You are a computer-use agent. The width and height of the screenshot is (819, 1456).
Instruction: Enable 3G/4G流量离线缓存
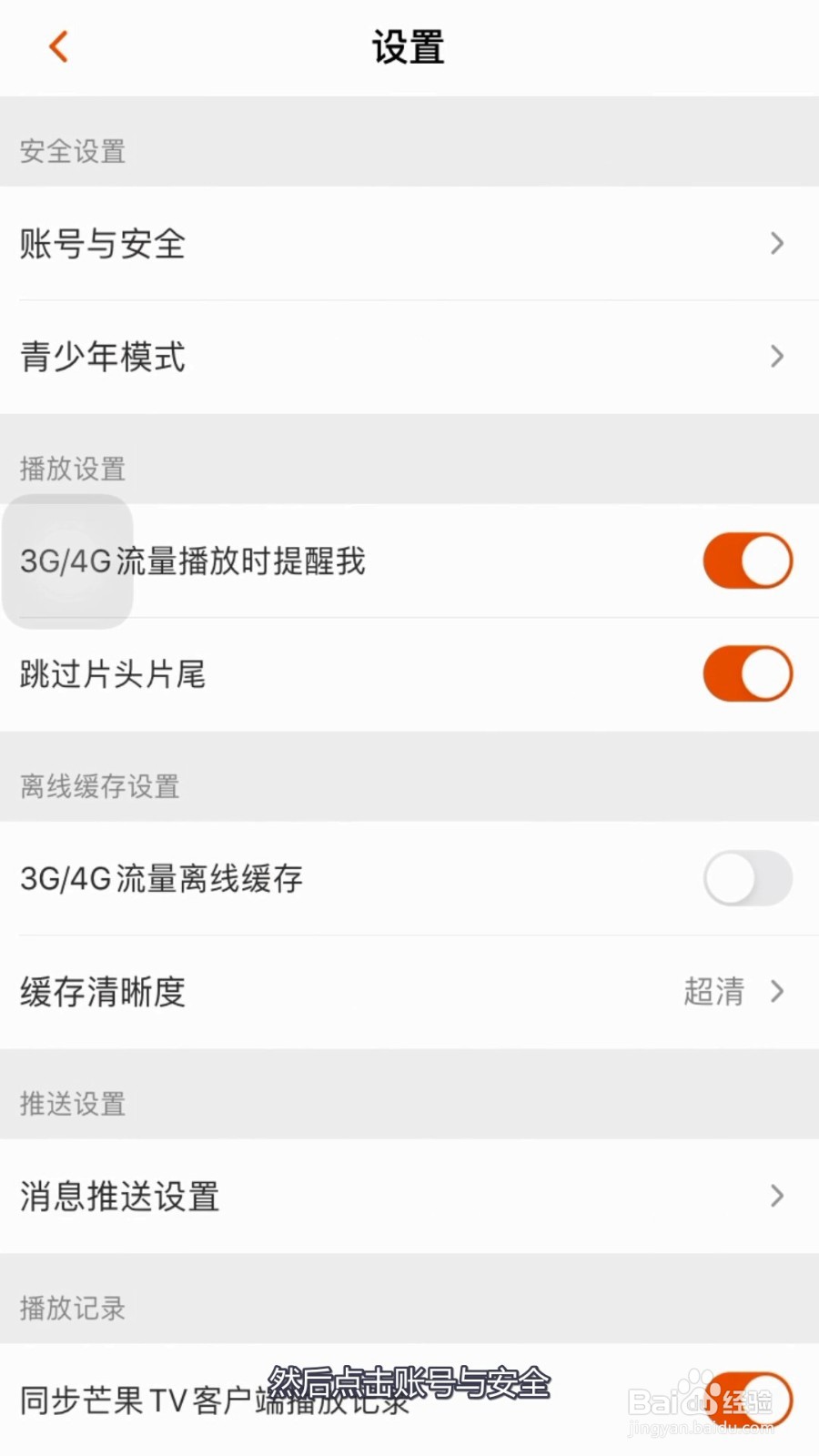pos(747,878)
